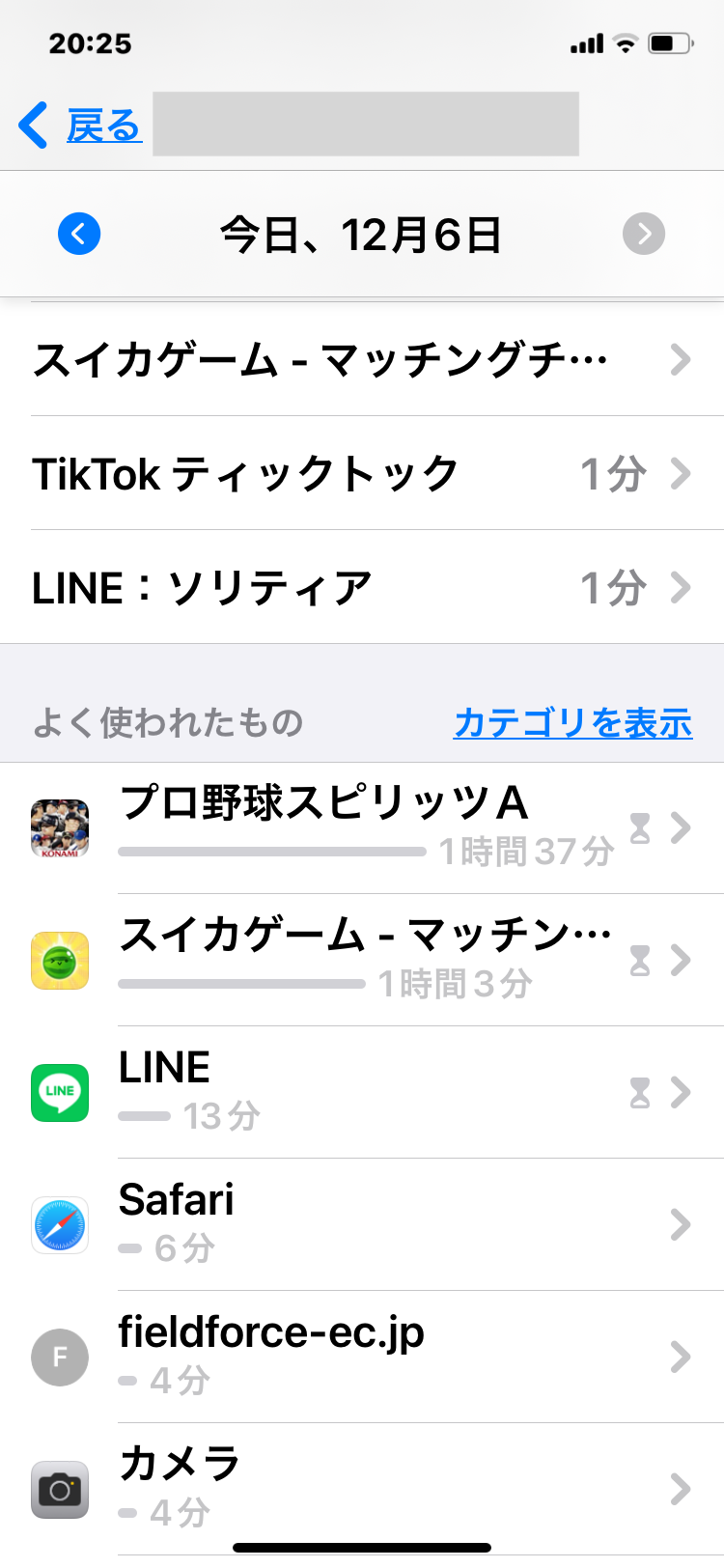The image size is (724, 1568).
Task: Open fieldforce-ec.jp usage details
Action: pyautogui.click(x=362, y=1357)
